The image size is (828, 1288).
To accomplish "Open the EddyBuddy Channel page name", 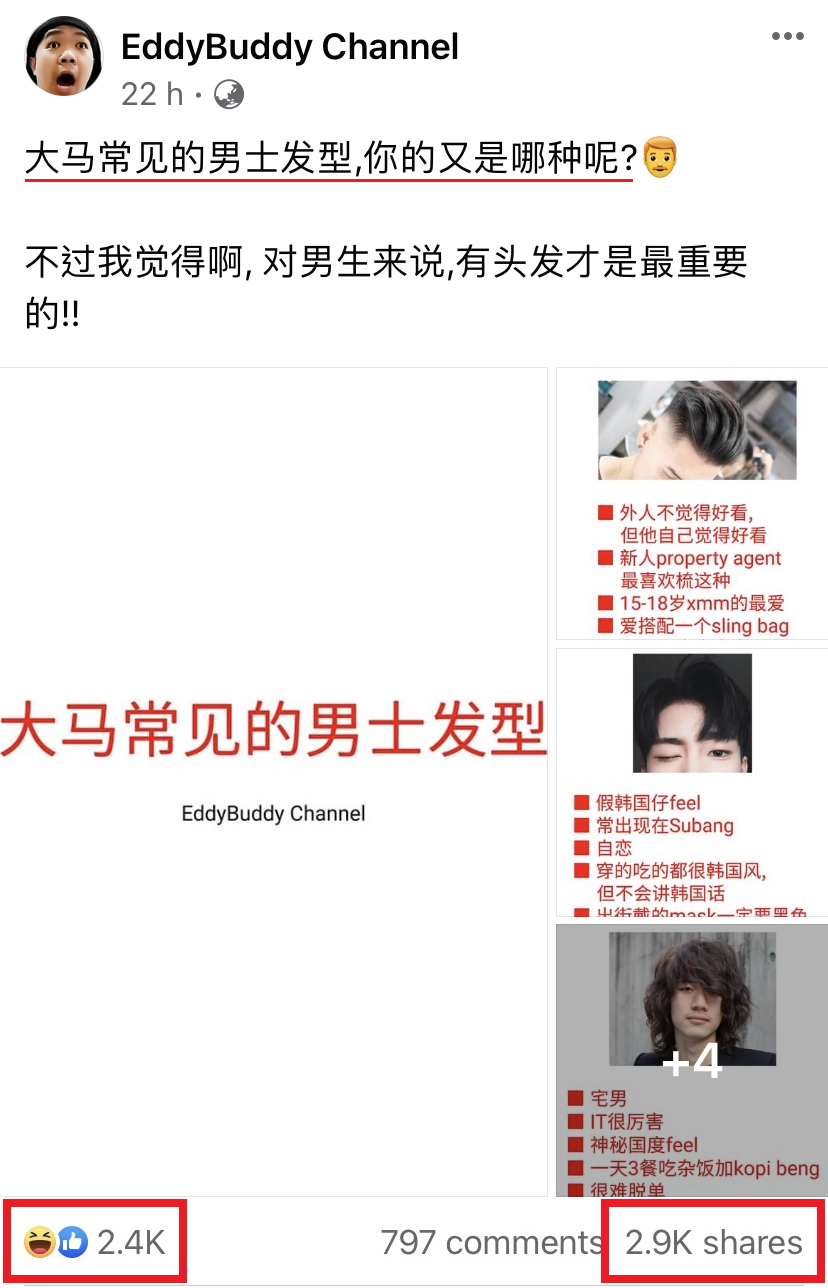I will [290, 46].
